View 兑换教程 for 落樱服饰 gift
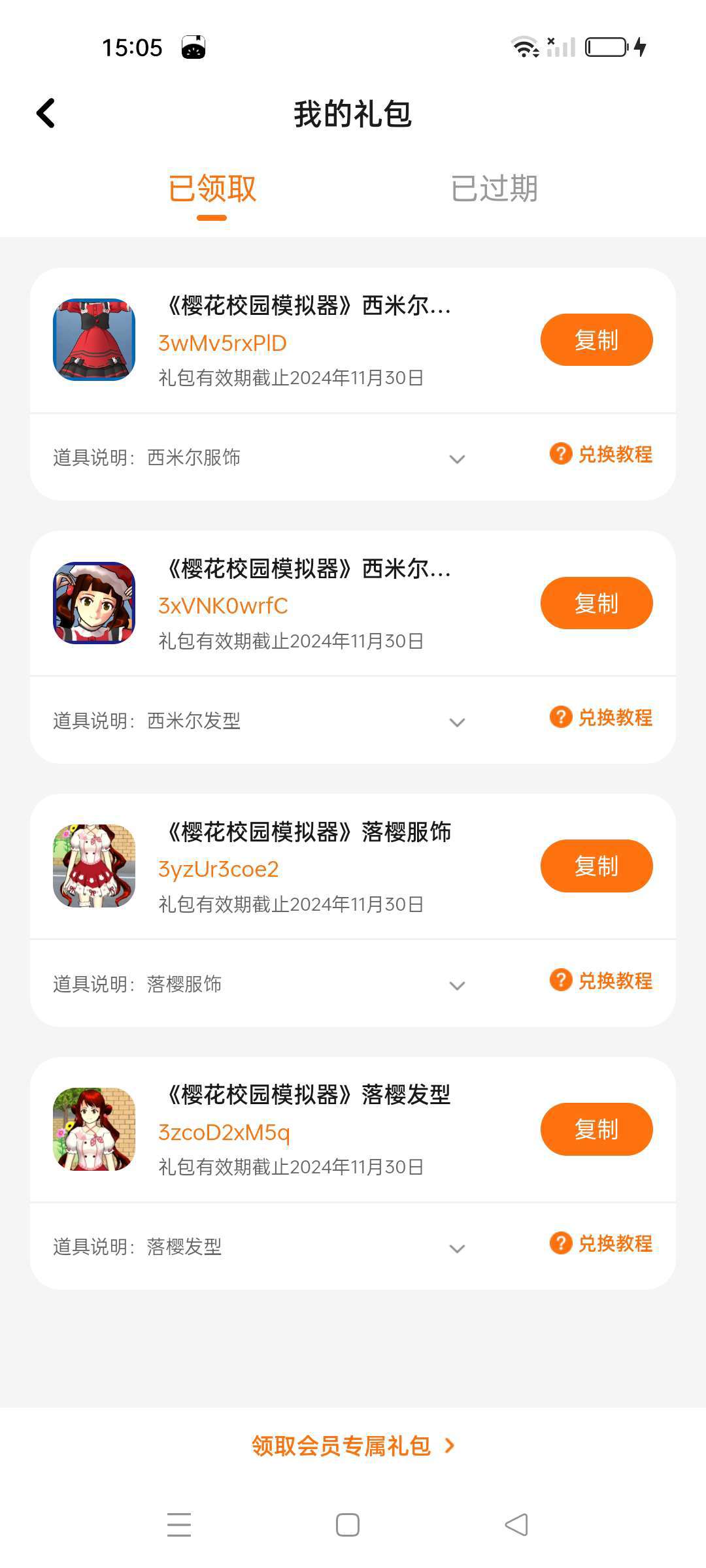The height and width of the screenshot is (1568, 706). pos(601,981)
